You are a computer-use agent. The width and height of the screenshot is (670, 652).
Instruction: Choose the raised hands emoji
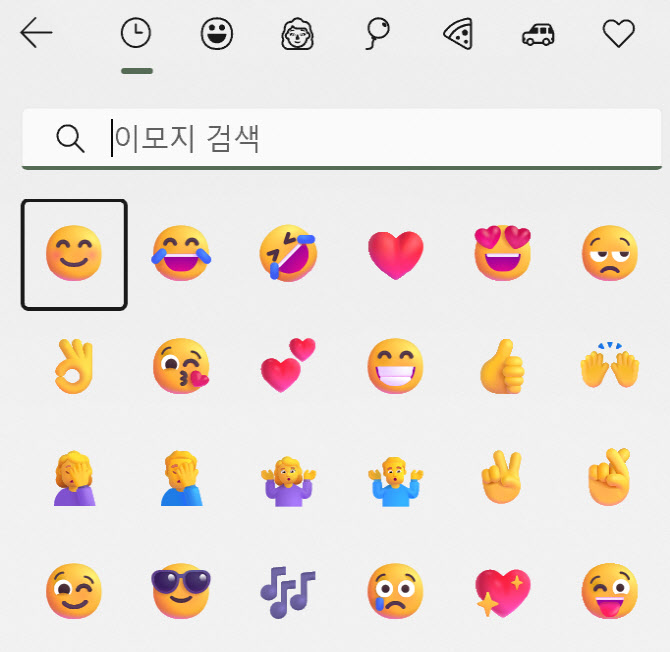point(610,367)
